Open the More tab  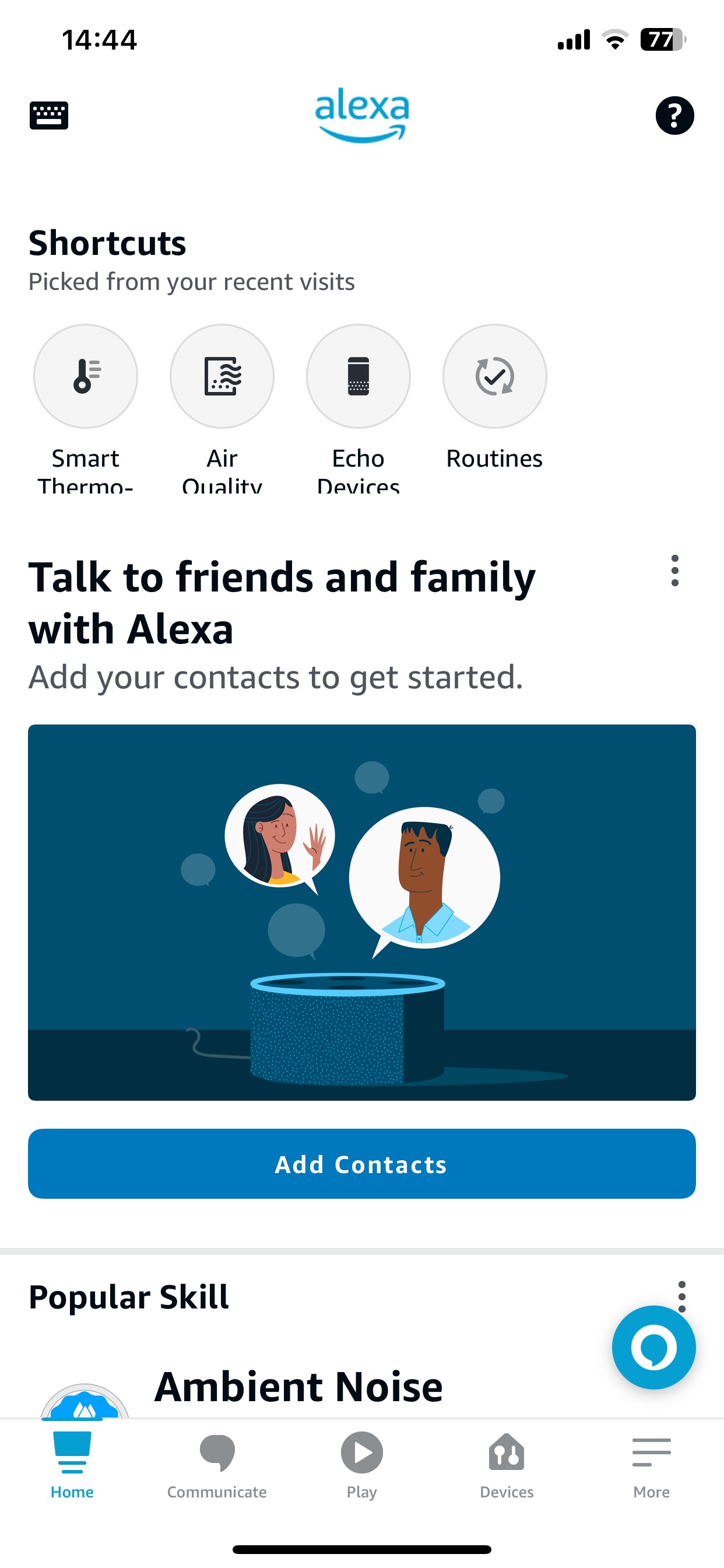[x=651, y=1465]
